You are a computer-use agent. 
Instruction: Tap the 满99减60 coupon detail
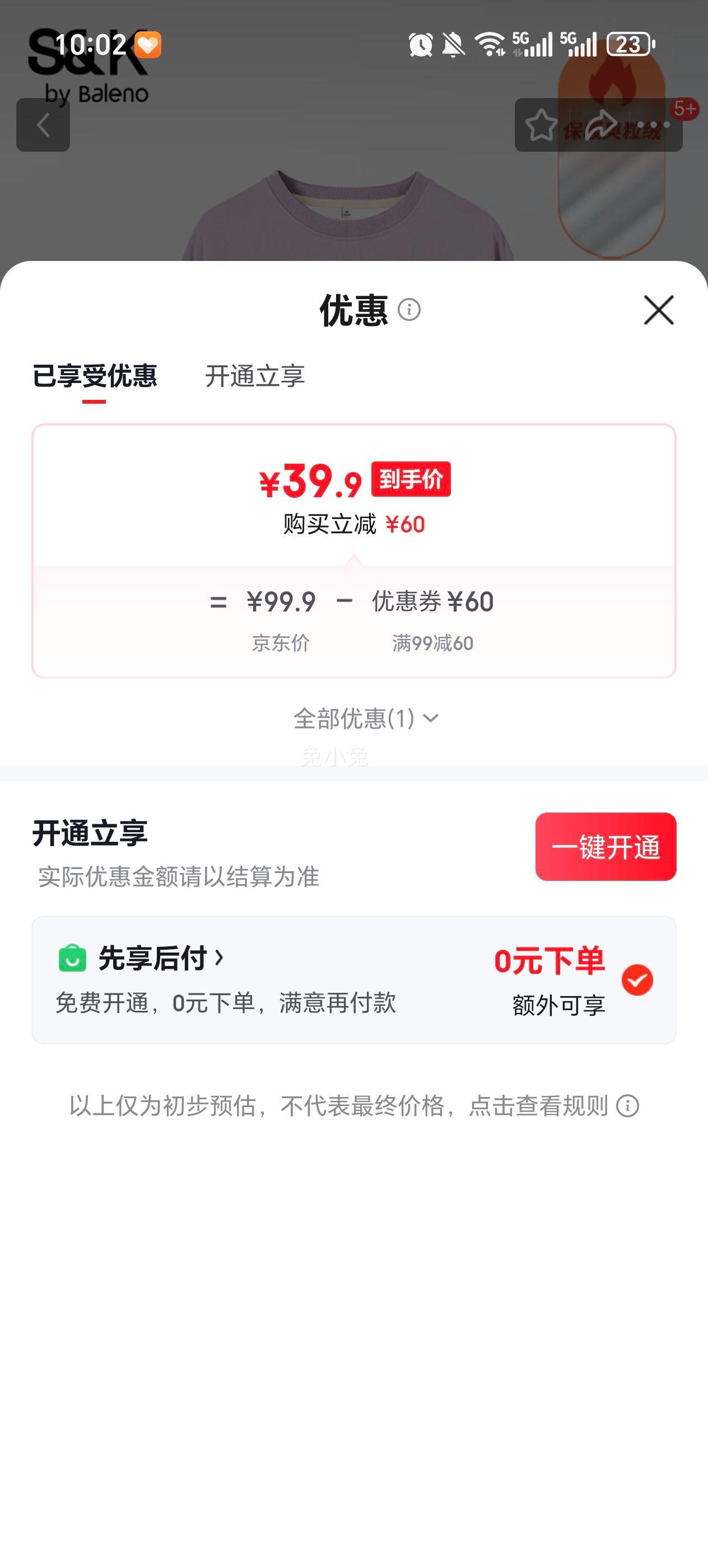[x=432, y=642]
